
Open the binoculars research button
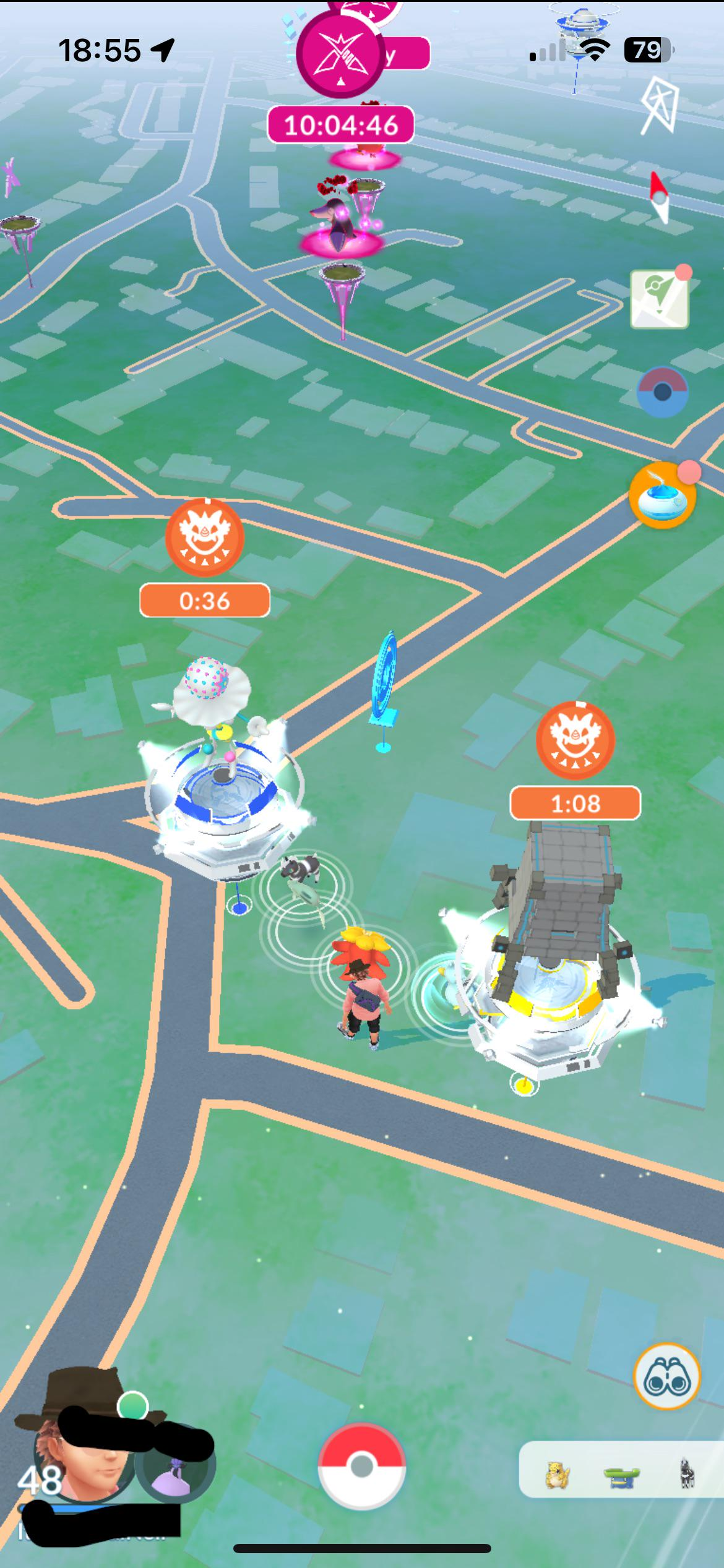point(666,1377)
